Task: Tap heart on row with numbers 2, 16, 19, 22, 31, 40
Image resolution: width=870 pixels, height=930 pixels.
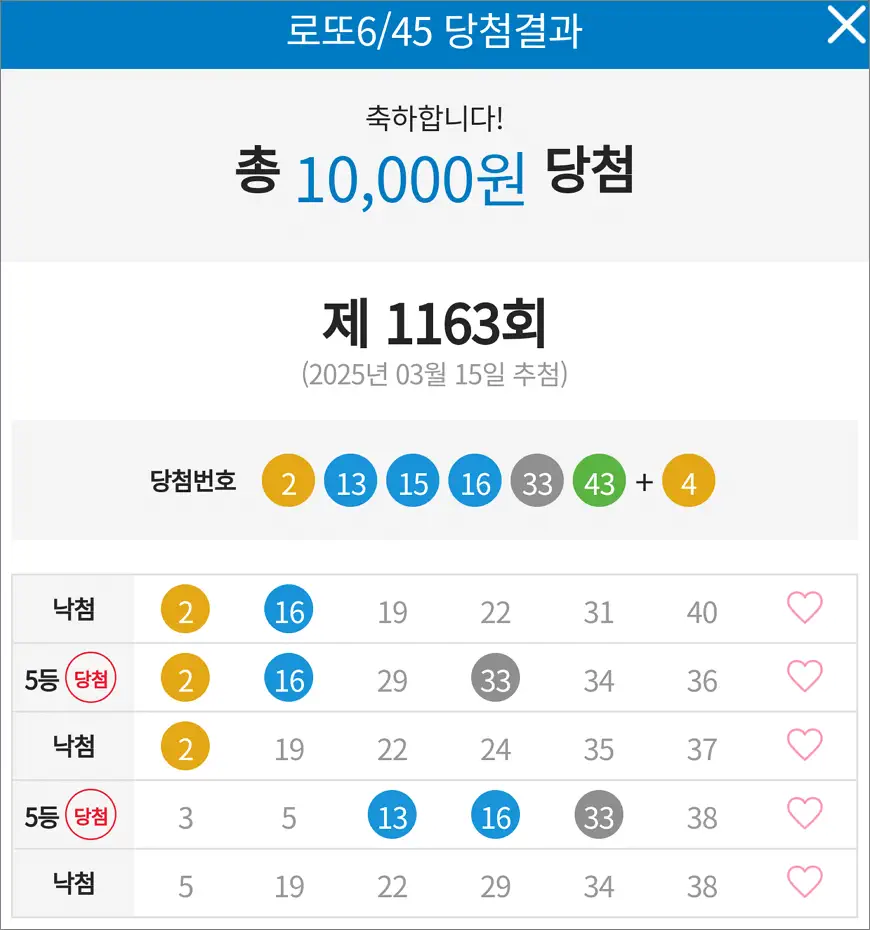Action: pyautogui.click(x=805, y=608)
